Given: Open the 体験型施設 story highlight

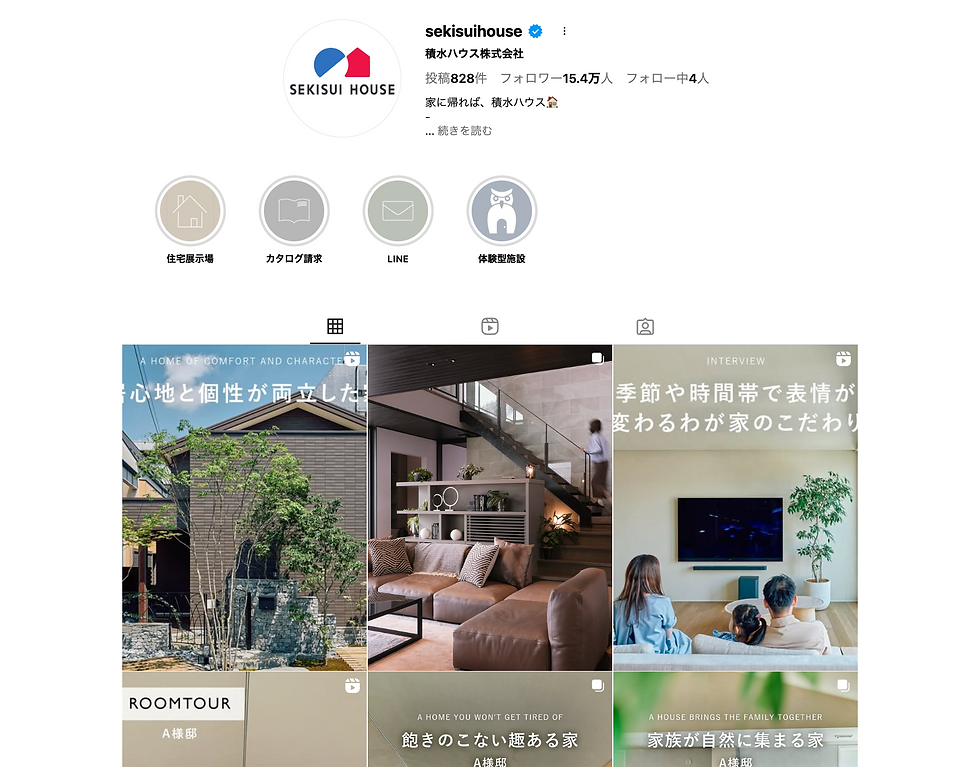Looking at the screenshot, I should pos(502,211).
